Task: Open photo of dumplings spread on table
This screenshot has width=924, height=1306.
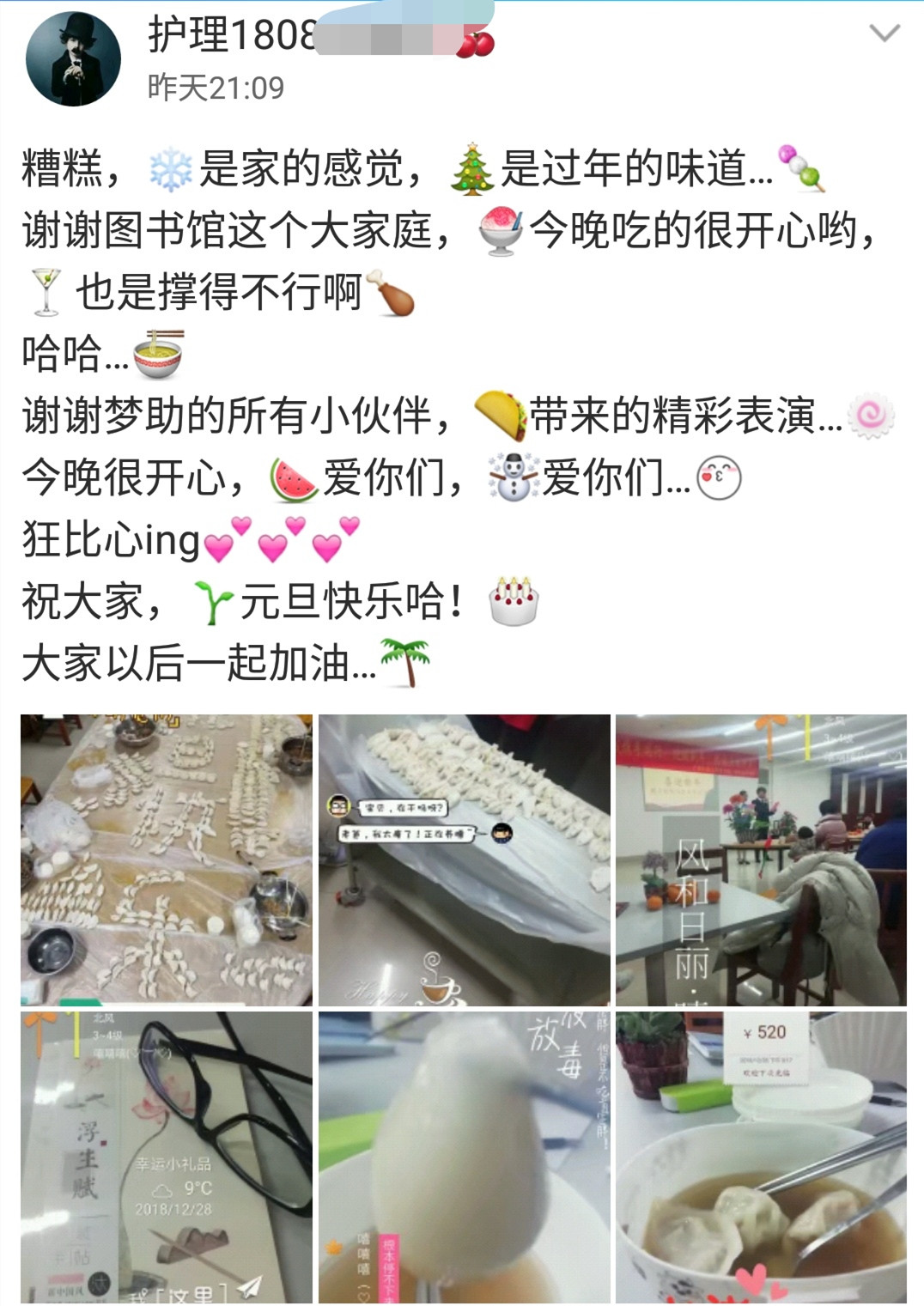Action: pos(167,860)
